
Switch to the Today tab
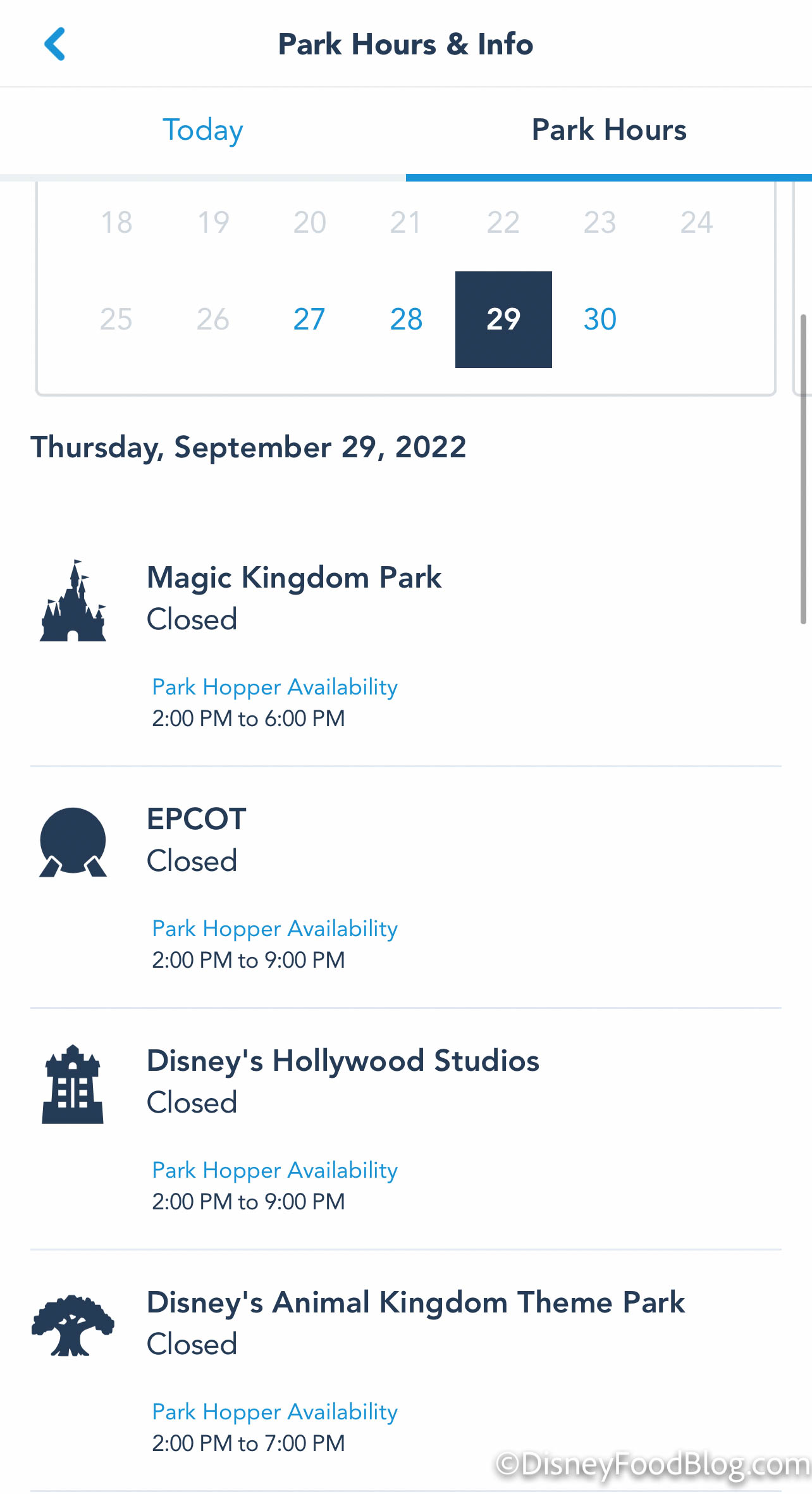(x=203, y=131)
